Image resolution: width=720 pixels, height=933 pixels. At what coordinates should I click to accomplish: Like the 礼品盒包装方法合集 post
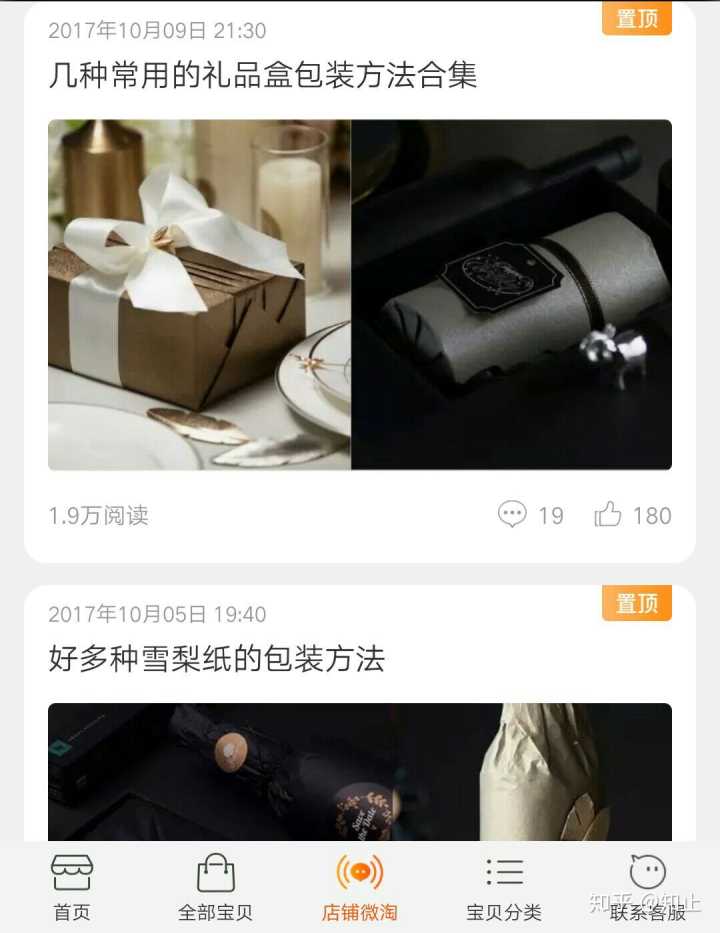(x=632, y=515)
